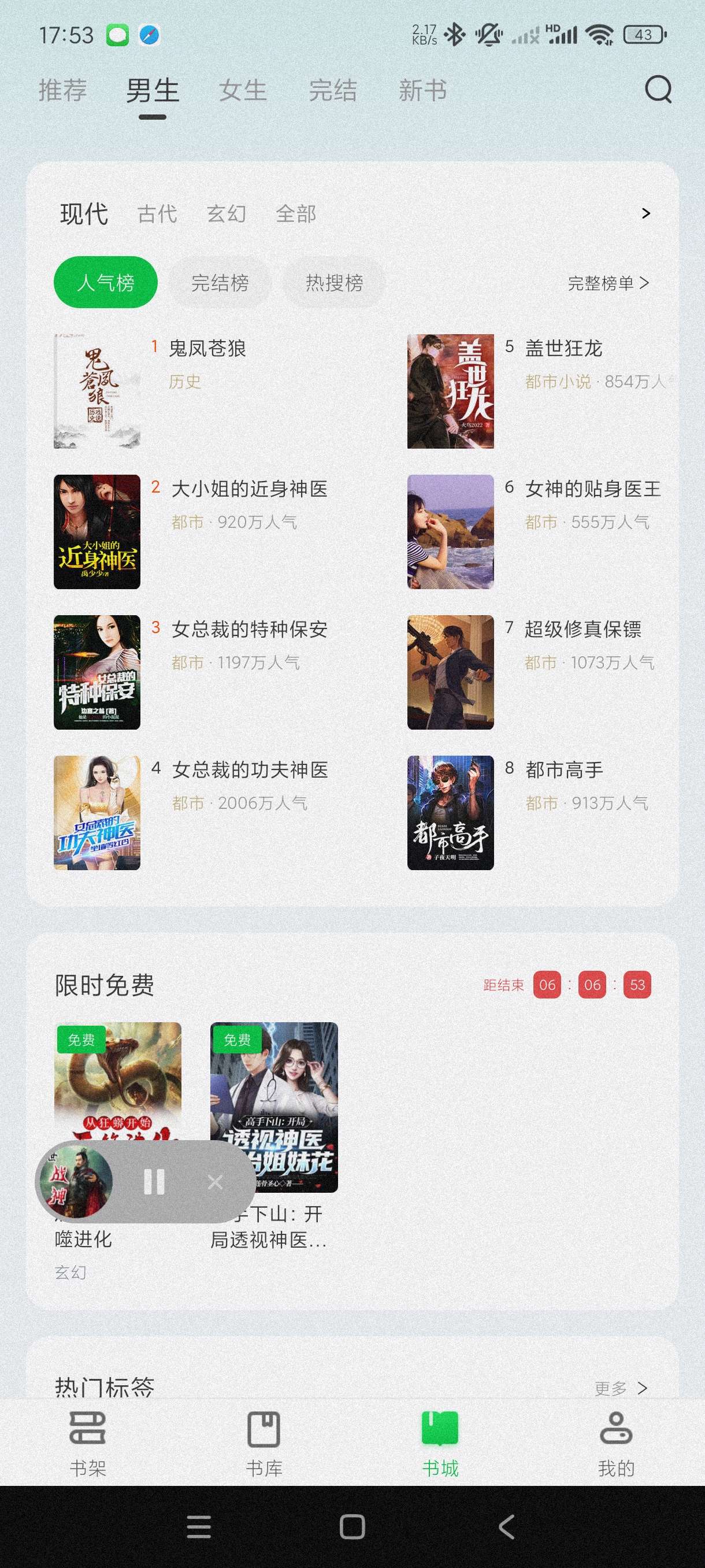The width and height of the screenshot is (705, 1568).
Task: Go to the 推荐 tab
Action: 62,91
